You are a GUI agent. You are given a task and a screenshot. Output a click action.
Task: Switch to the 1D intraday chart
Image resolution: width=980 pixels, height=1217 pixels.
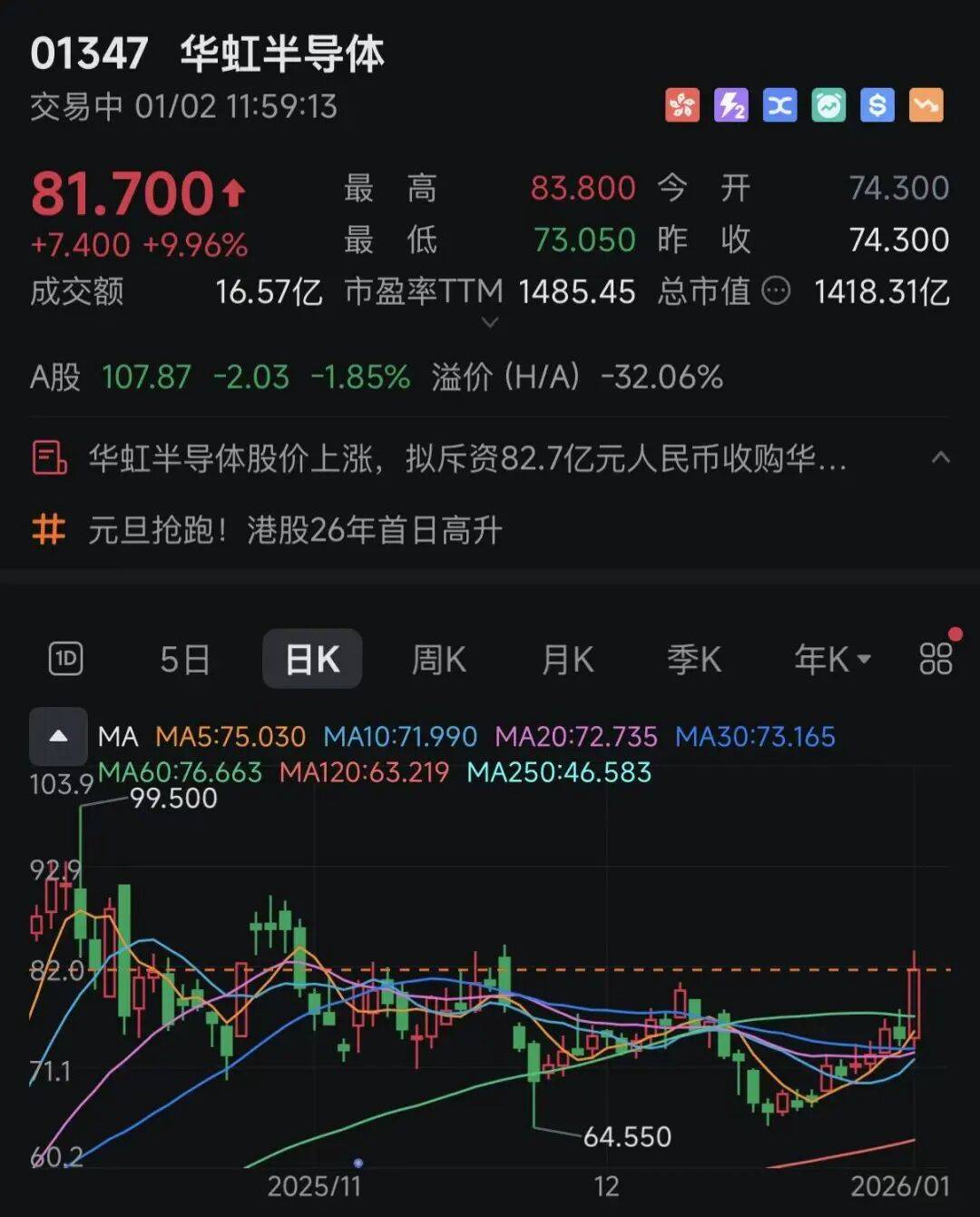[x=65, y=659]
